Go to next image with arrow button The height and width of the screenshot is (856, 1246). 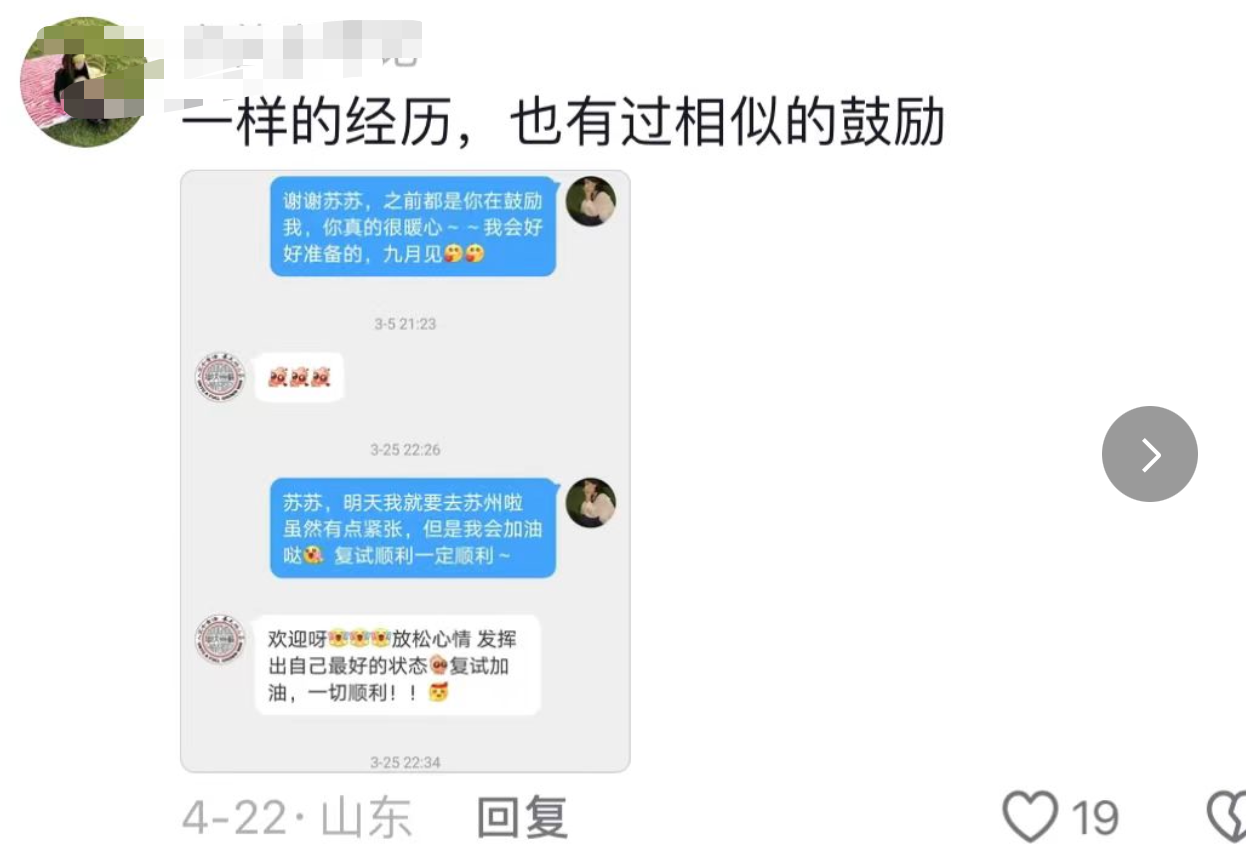[x=1149, y=454]
